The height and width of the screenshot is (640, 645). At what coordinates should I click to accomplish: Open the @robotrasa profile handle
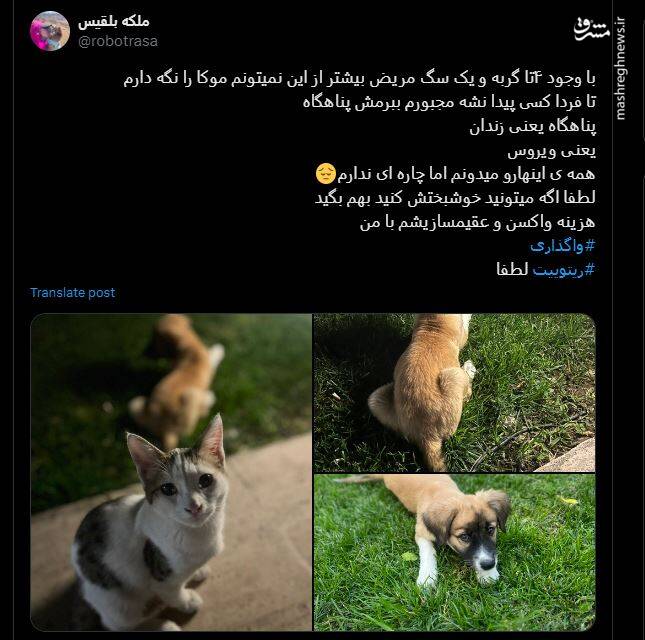click(117, 41)
